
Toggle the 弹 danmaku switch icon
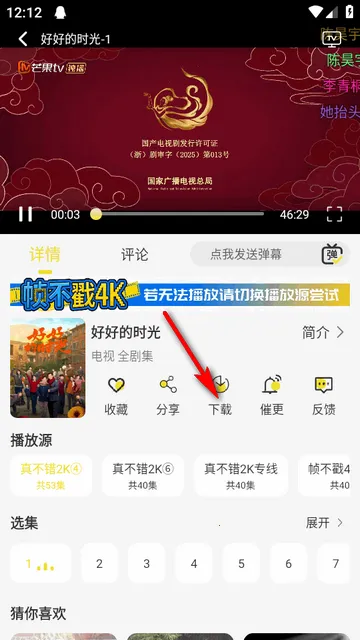pyautogui.click(x=332, y=254)
